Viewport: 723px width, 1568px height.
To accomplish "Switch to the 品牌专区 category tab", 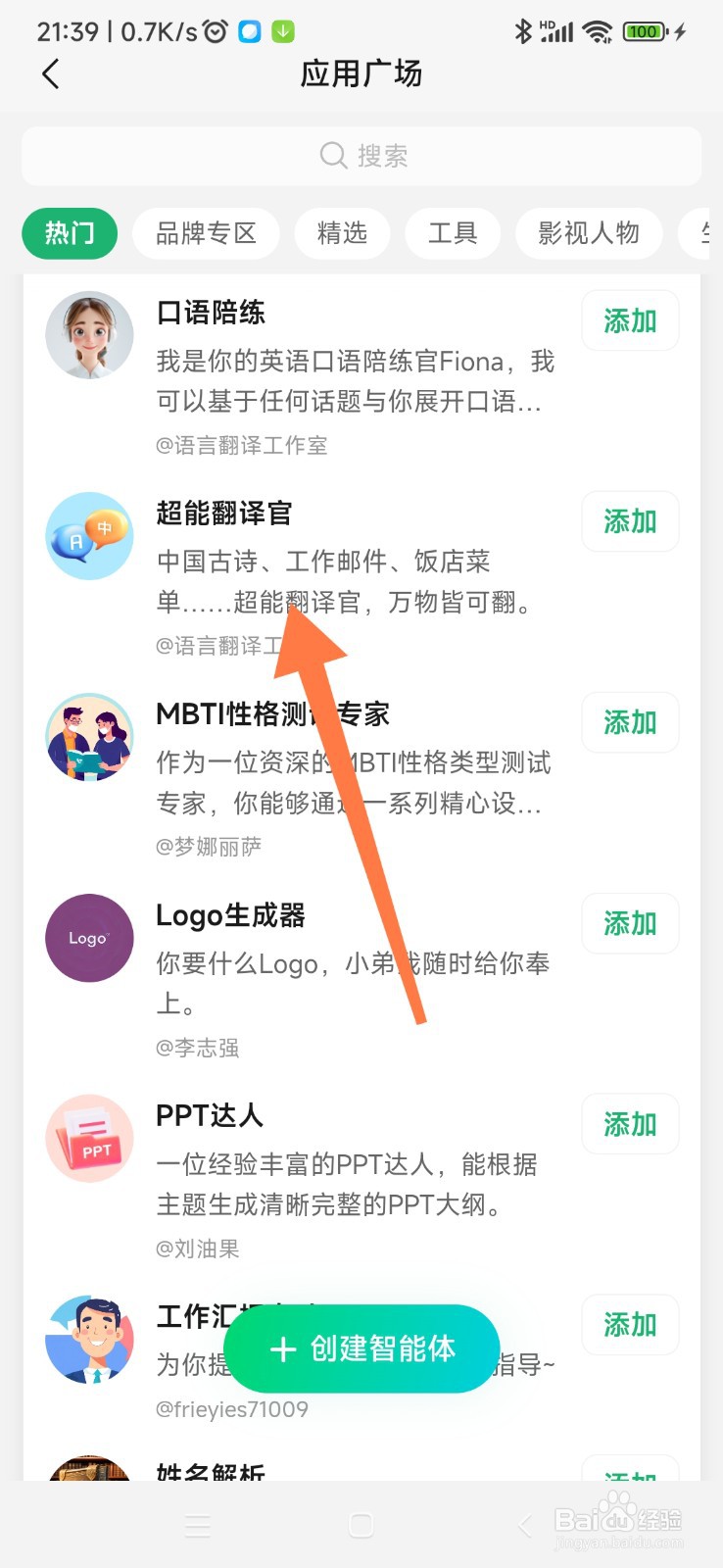I will click(x=206, y=233).
